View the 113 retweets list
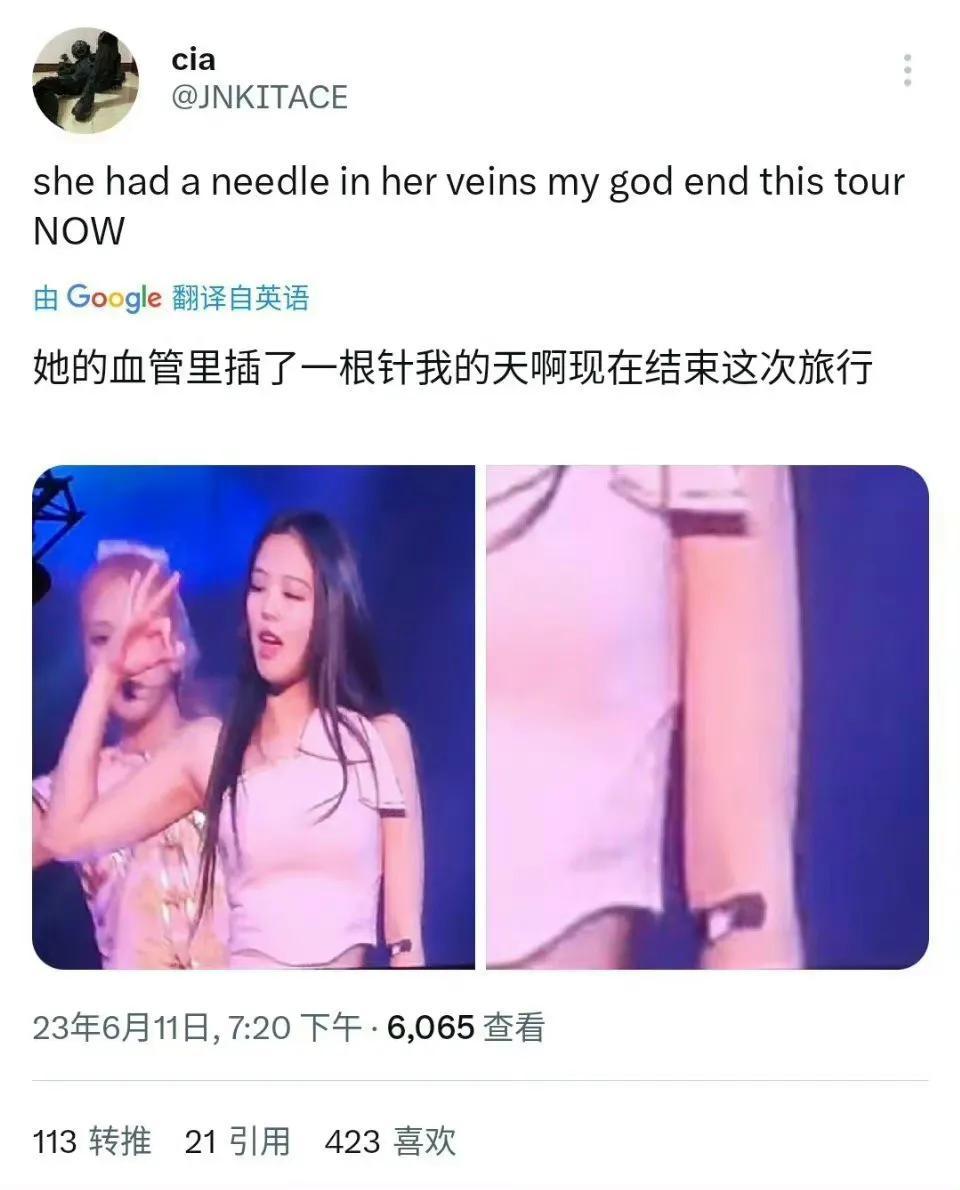 point(92,1141)
